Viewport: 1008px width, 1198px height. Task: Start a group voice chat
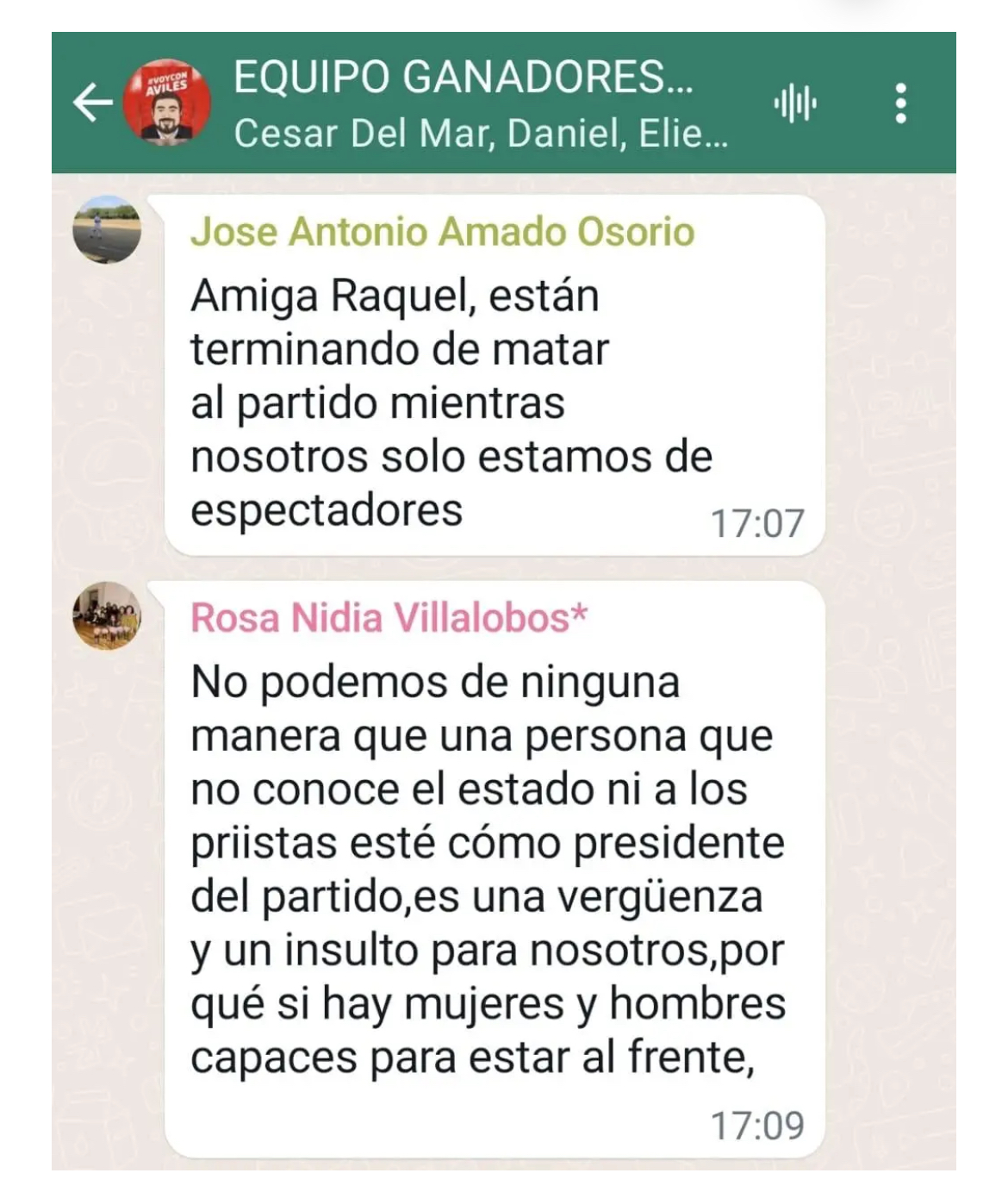[x=794, y=104]
